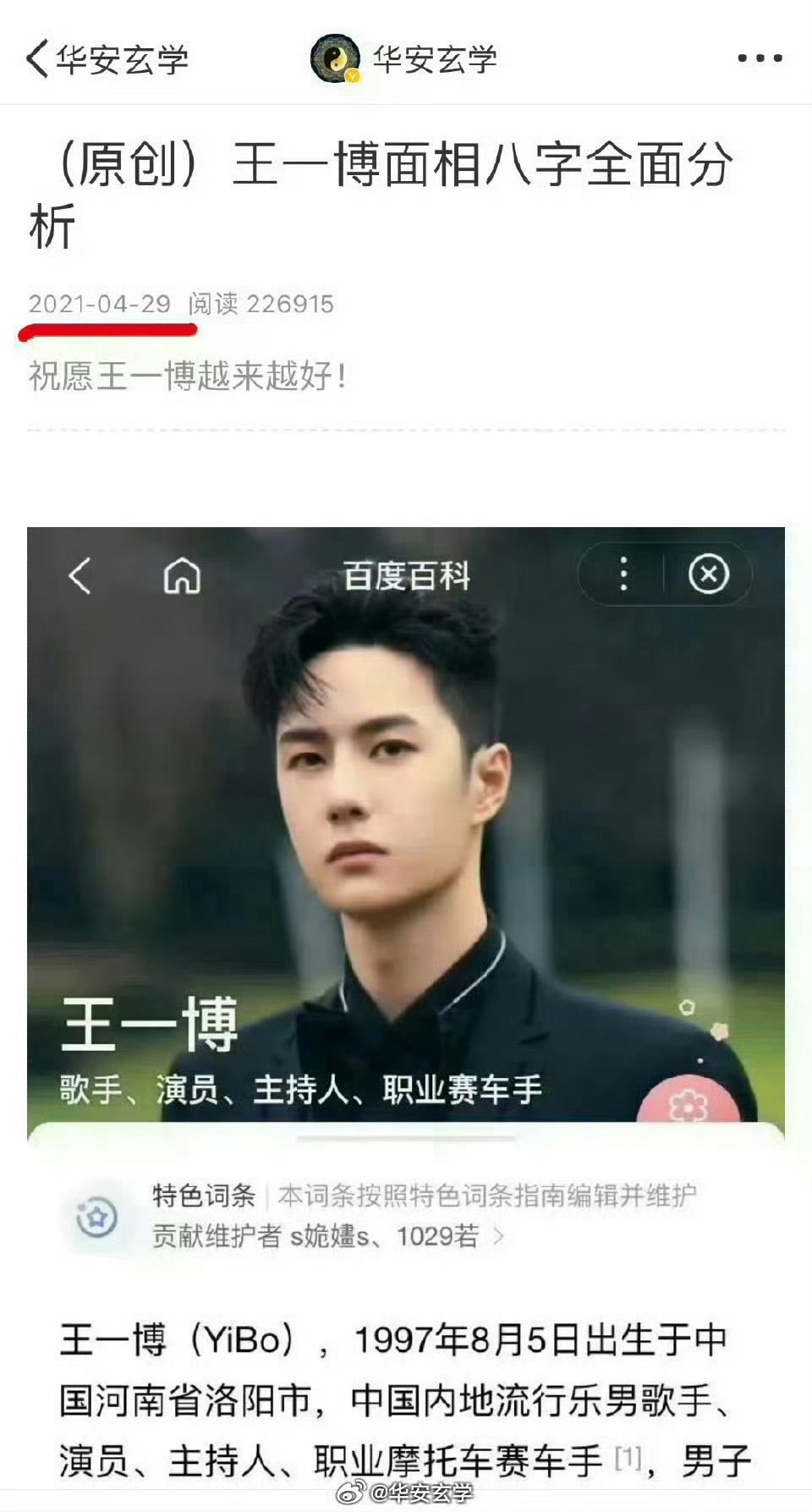Go back to 华安玄学 page
Image resolution: width=812 pixels, height=1512 pixels.
pos(39,59)
